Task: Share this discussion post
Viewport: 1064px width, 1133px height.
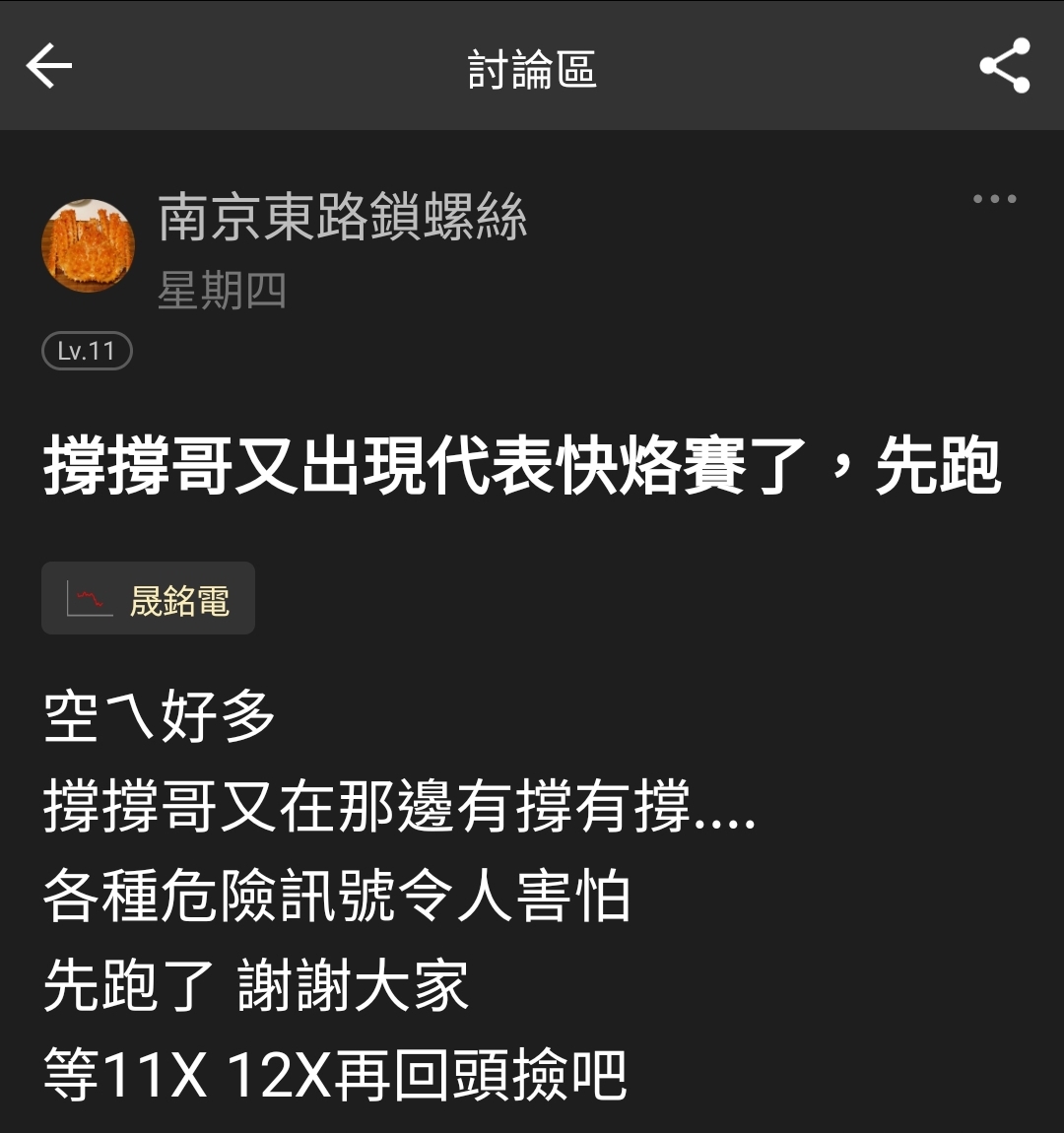Action: tap(1004, 67)
